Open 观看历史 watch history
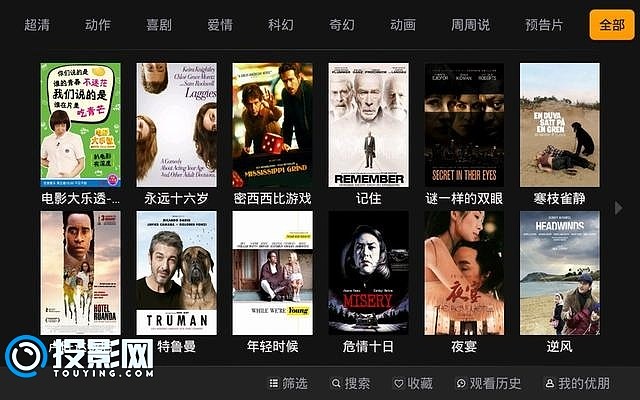The height and width of the screenshot is (400, 640). click(488, 383)
